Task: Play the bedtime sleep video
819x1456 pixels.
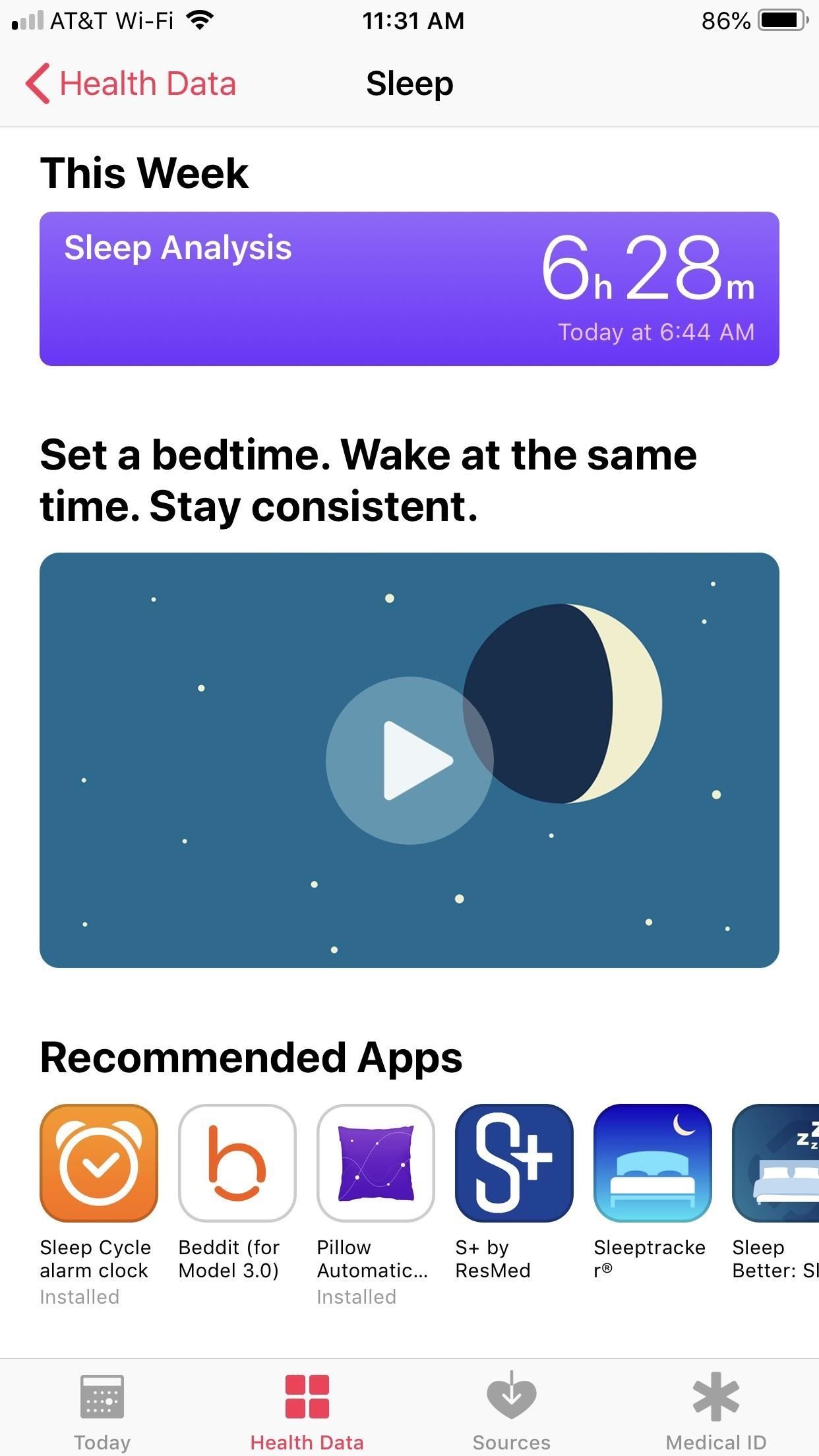Action: pyautogui.click(x=409, y=760)
